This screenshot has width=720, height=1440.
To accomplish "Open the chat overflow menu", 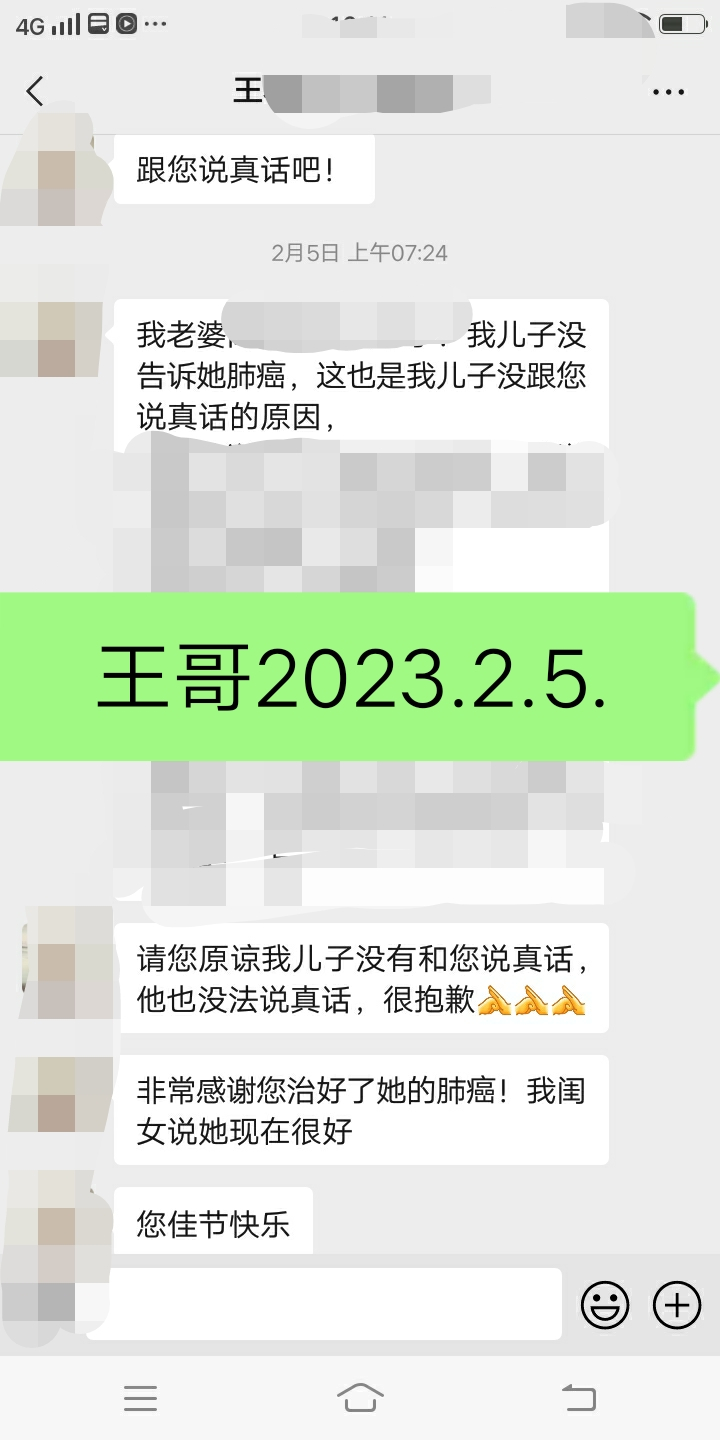I will pyautogui.click(x=668, y=92).
